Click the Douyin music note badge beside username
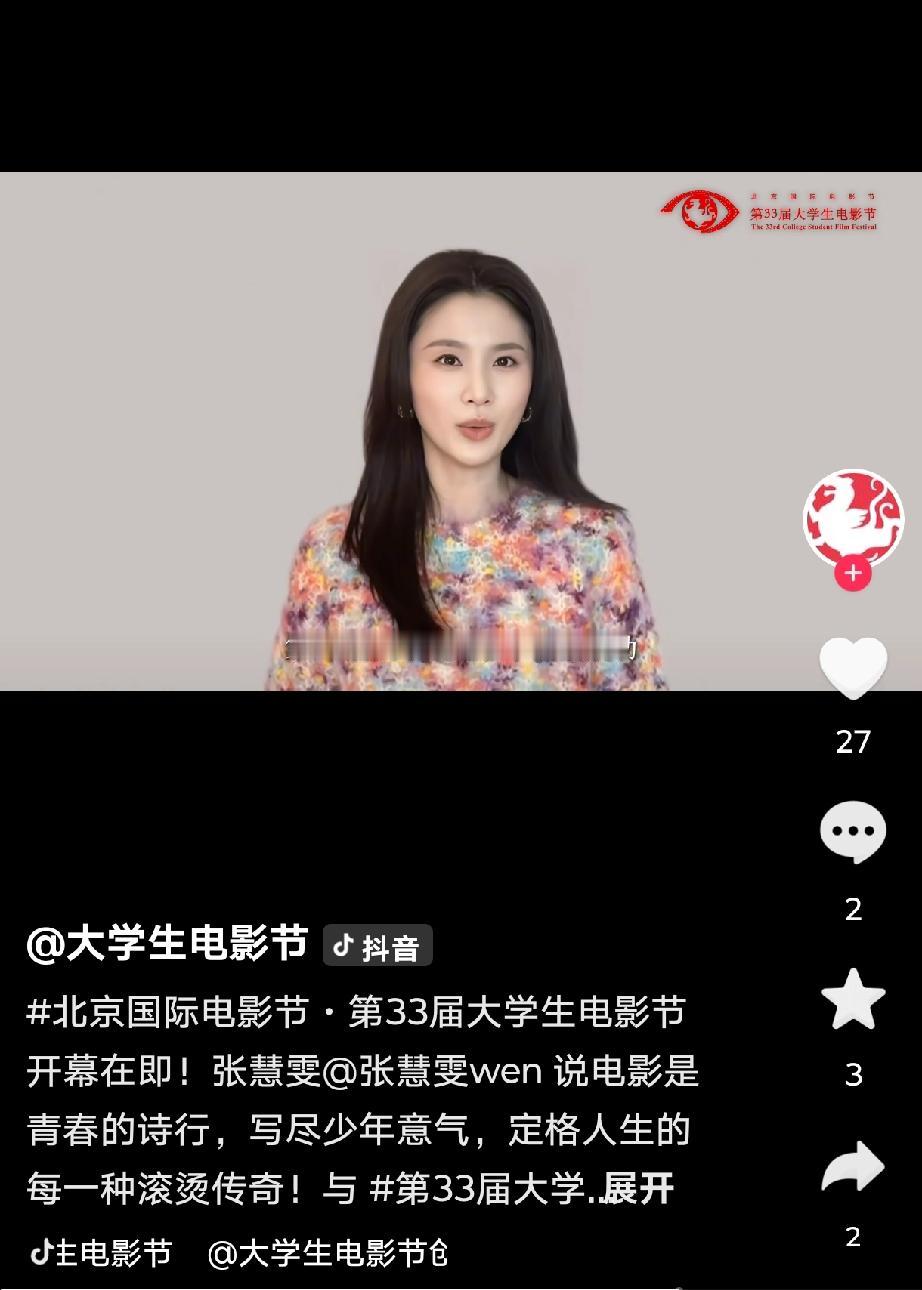 coord(378,944)
